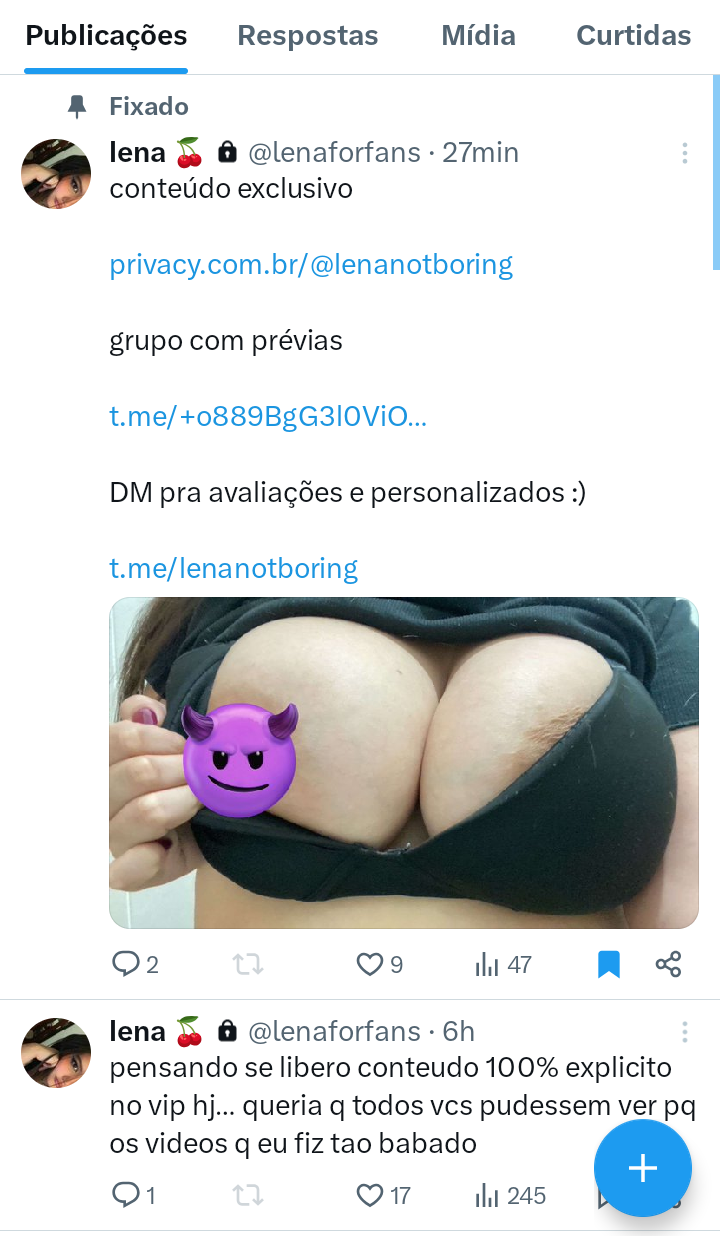Open the t.me/+o889BgG3l0ViO link
Viewport: 720px width, 1236px height.
(268, 417)
